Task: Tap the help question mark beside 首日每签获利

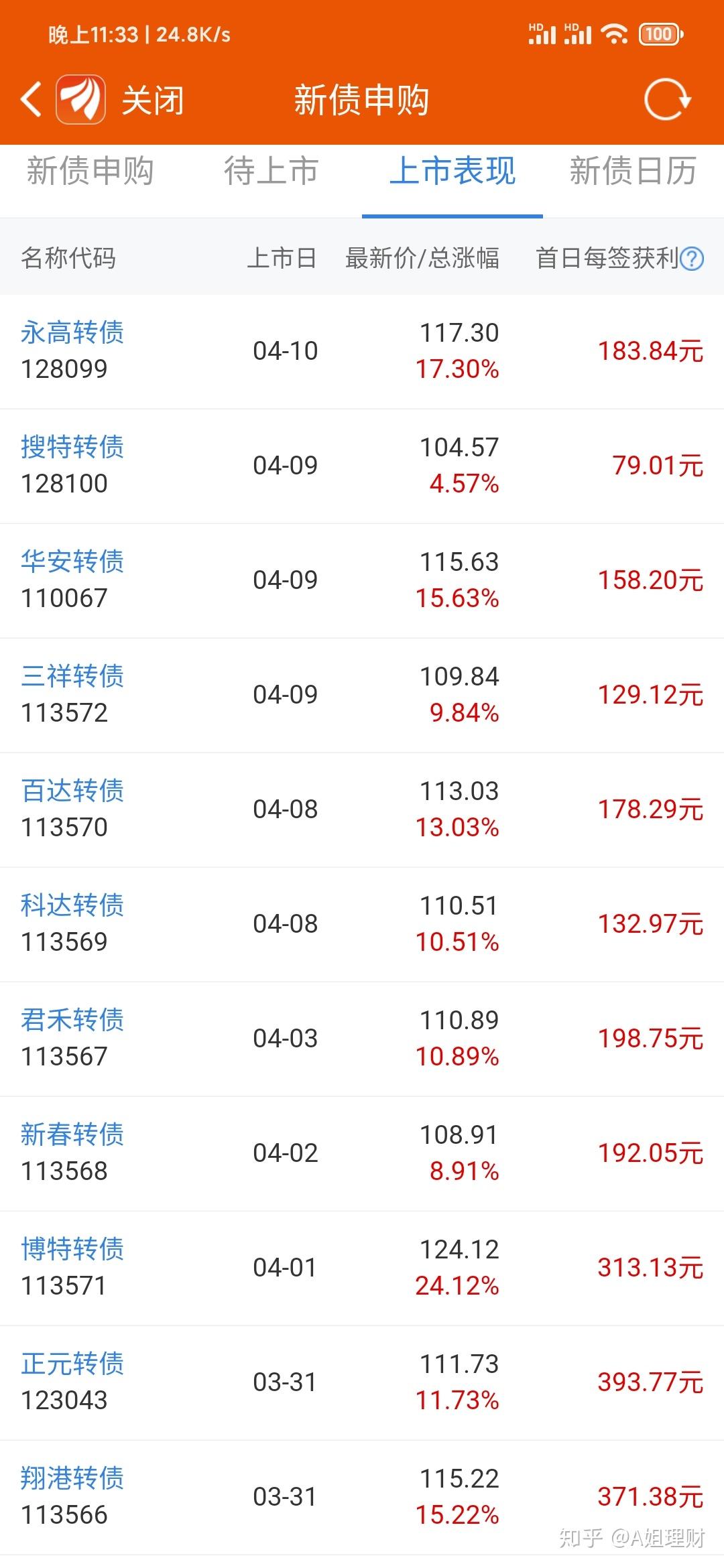Action: point(693,259)
